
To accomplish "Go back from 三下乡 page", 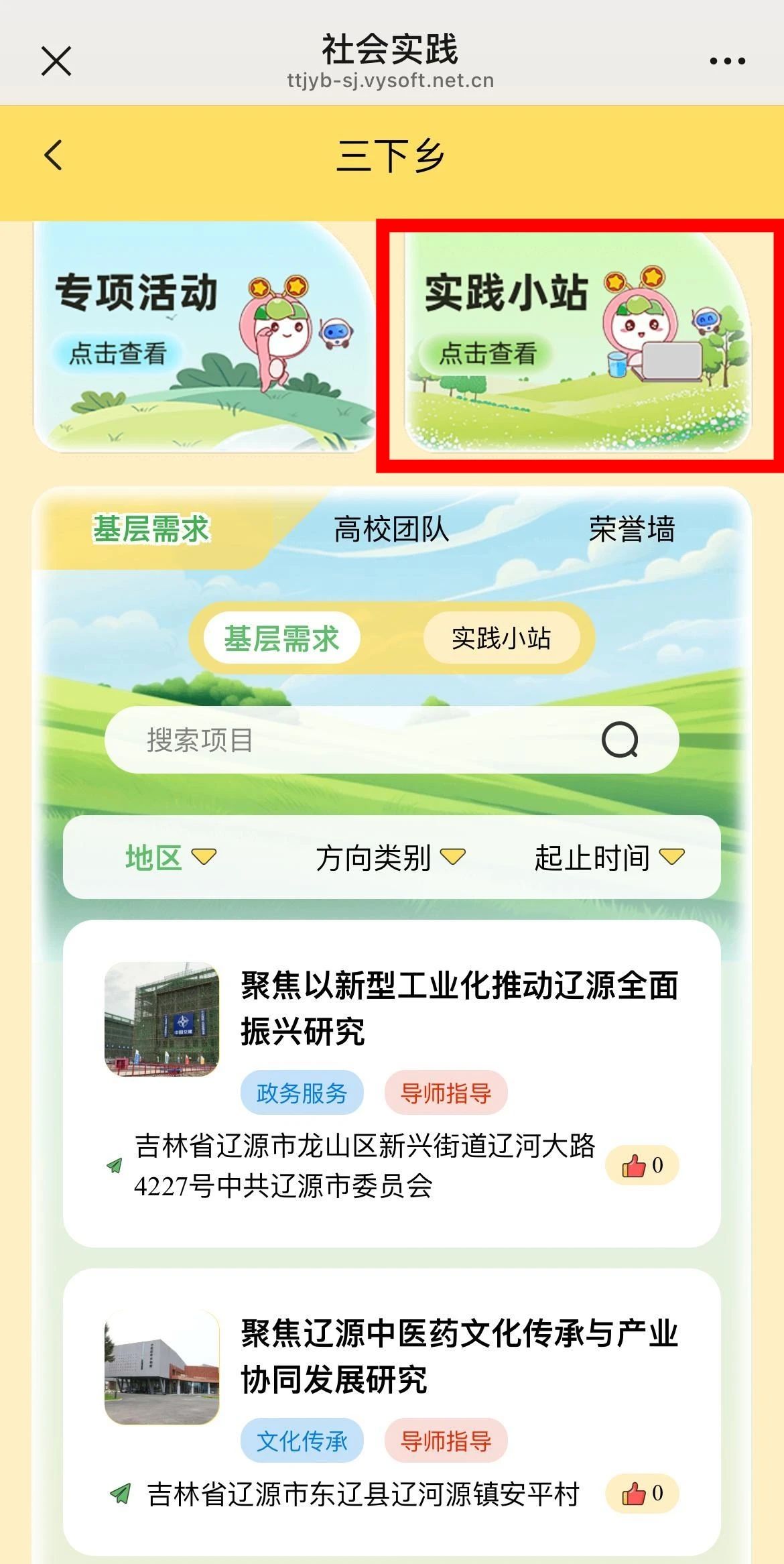I will [54, 156].
